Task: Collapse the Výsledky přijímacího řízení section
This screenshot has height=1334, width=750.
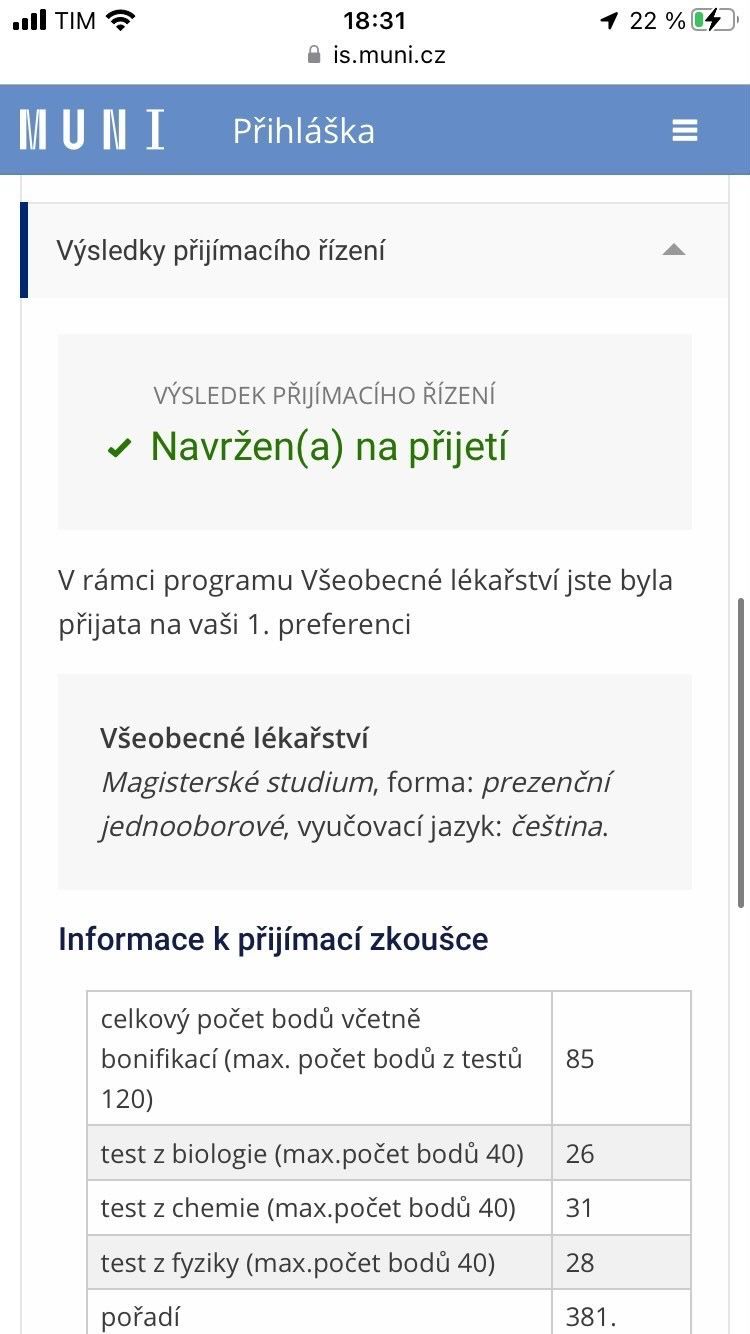Action: (x=674, y=250)
